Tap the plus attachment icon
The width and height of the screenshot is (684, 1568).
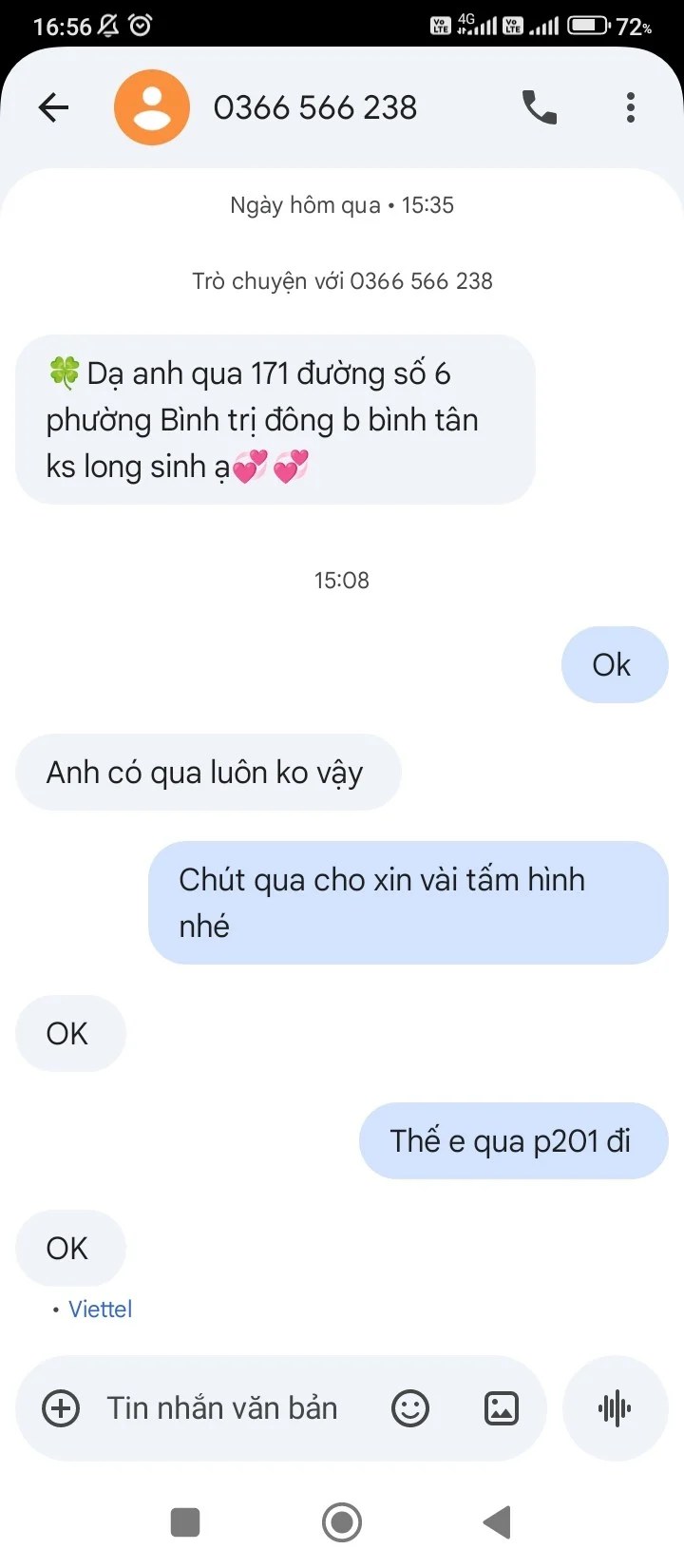(61, 1407)
